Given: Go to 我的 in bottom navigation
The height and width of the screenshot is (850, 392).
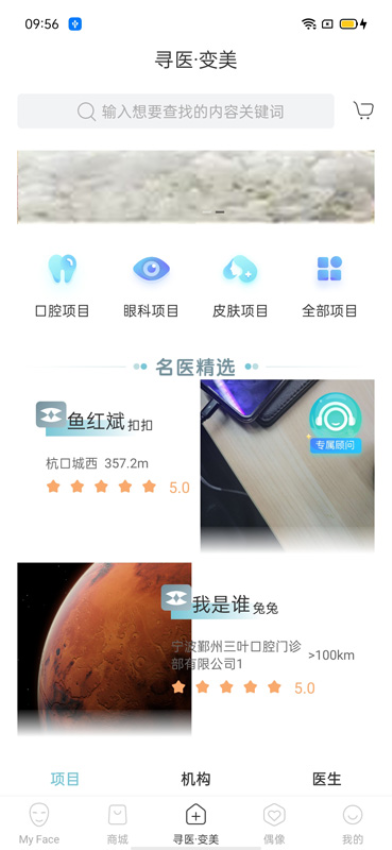Looking at the screenshot, I should pos(352,824).
